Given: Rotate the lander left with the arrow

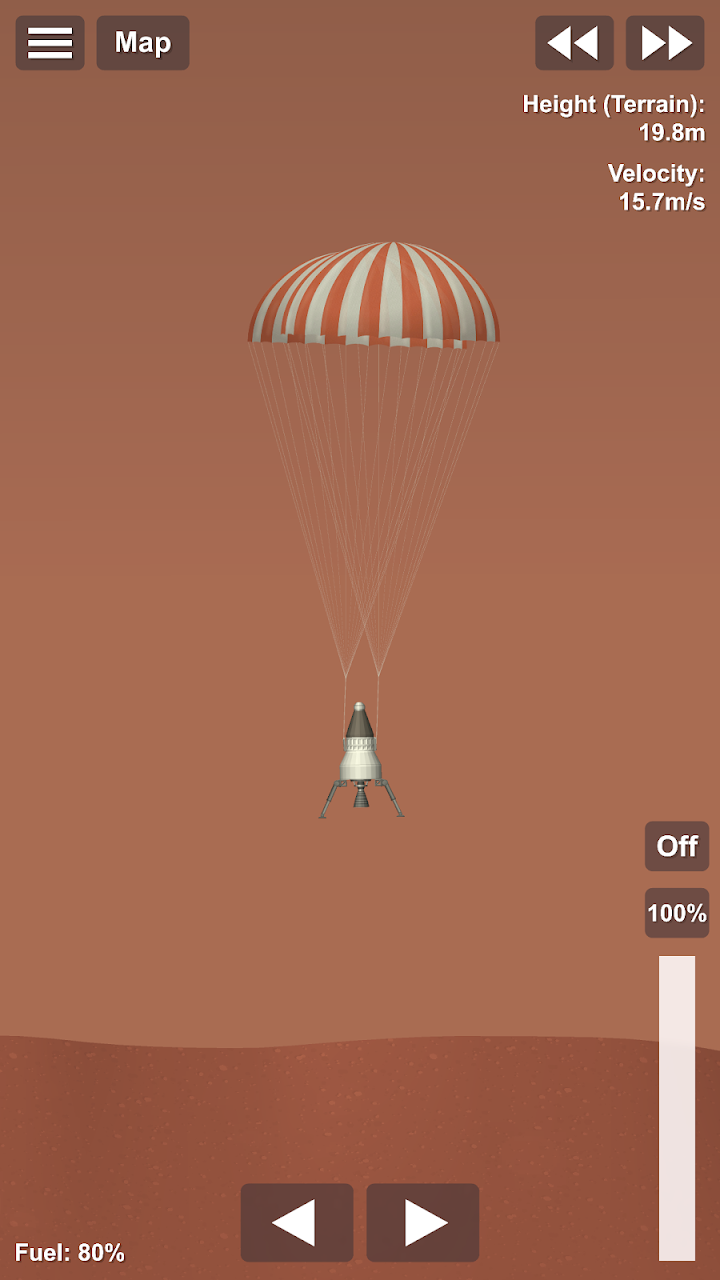Looking at the screenshot, I should point(297,1222).
